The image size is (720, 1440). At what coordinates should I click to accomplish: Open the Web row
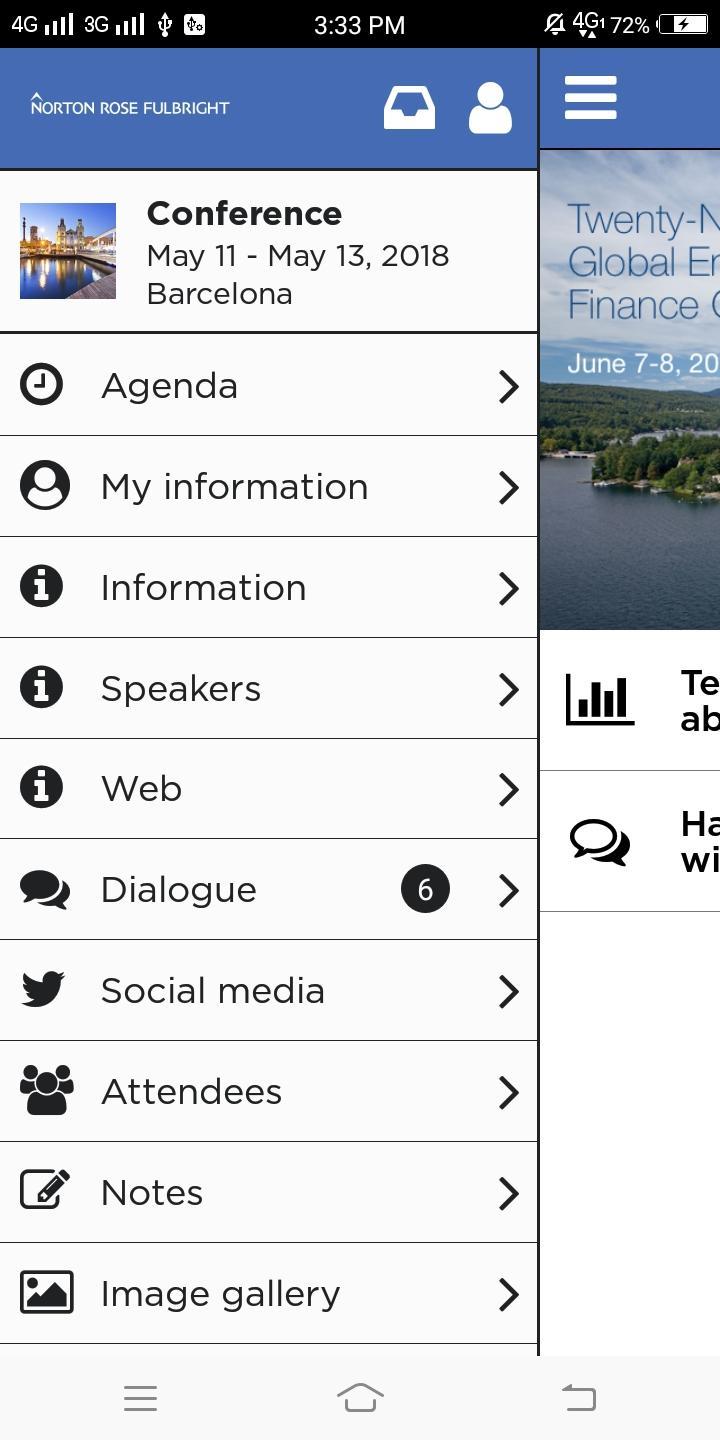click(x=268, y=789)
